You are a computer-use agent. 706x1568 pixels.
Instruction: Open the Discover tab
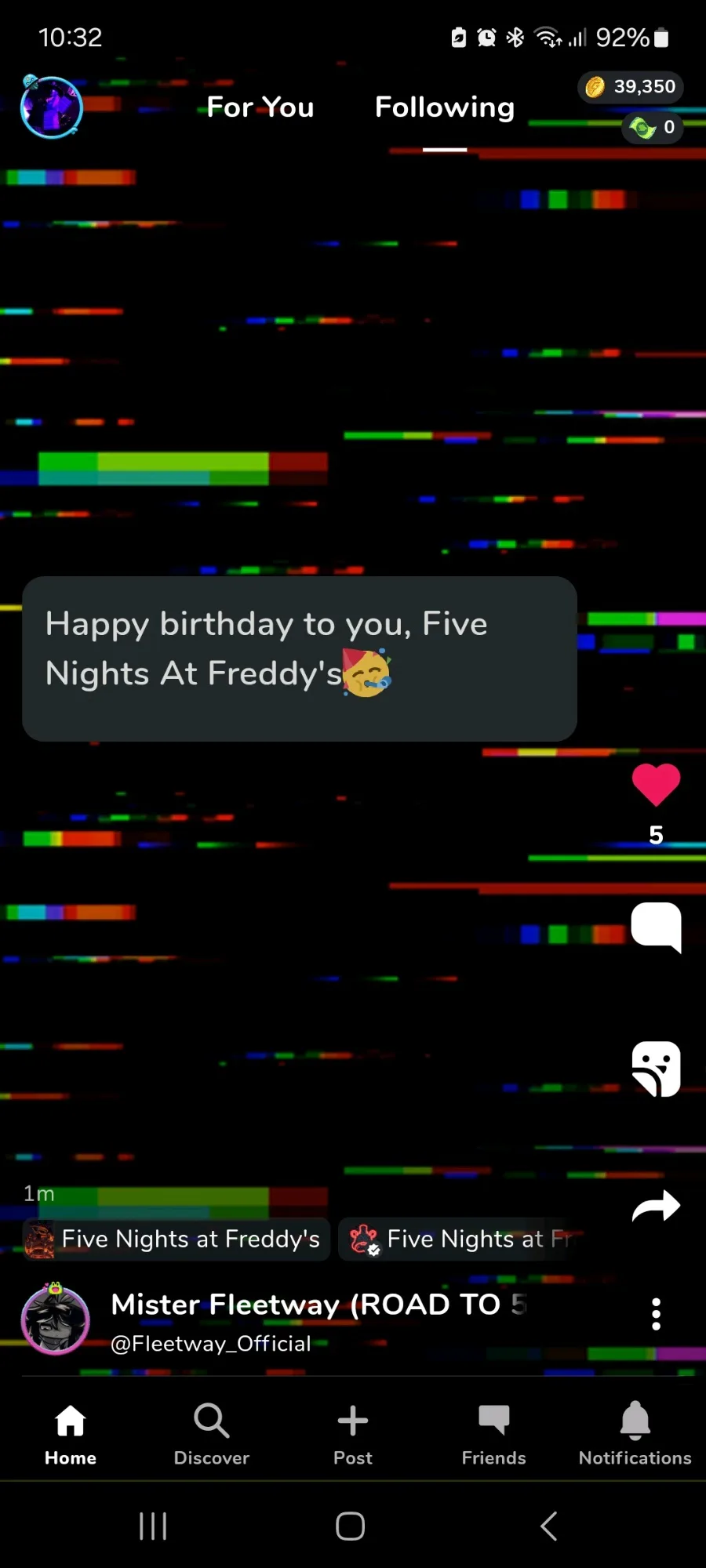pyautogui.click(x=212, y=1435)
